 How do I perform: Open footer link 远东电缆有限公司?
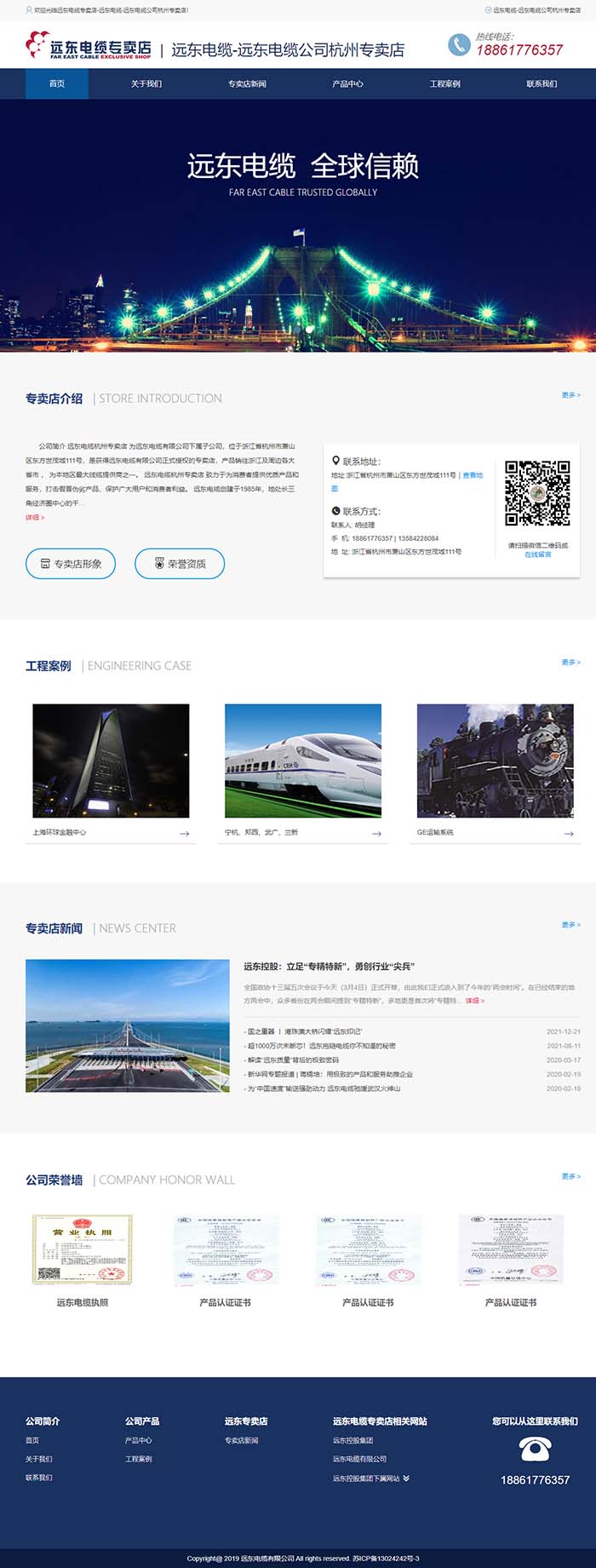pyautogui.click(x=359, y=1459)
